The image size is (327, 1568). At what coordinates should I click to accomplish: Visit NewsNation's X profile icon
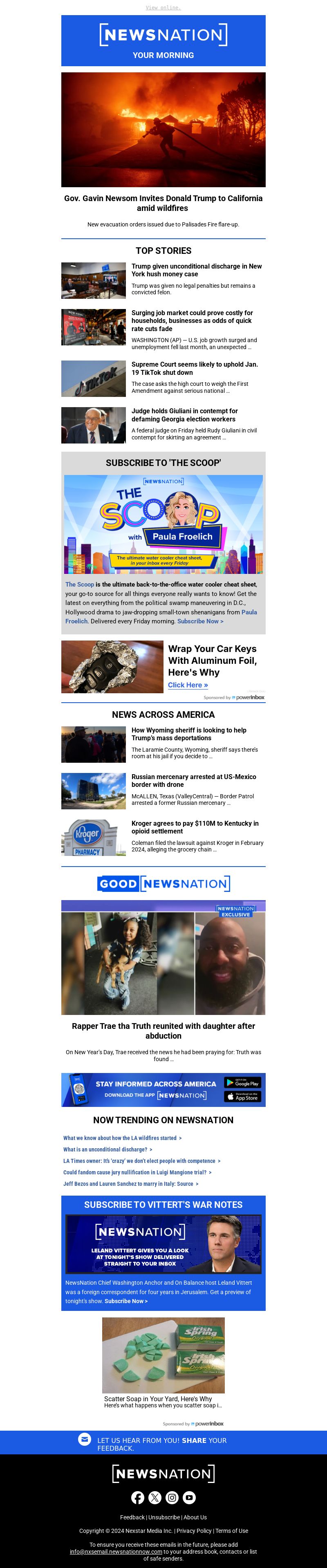(x=155, y=1497)
